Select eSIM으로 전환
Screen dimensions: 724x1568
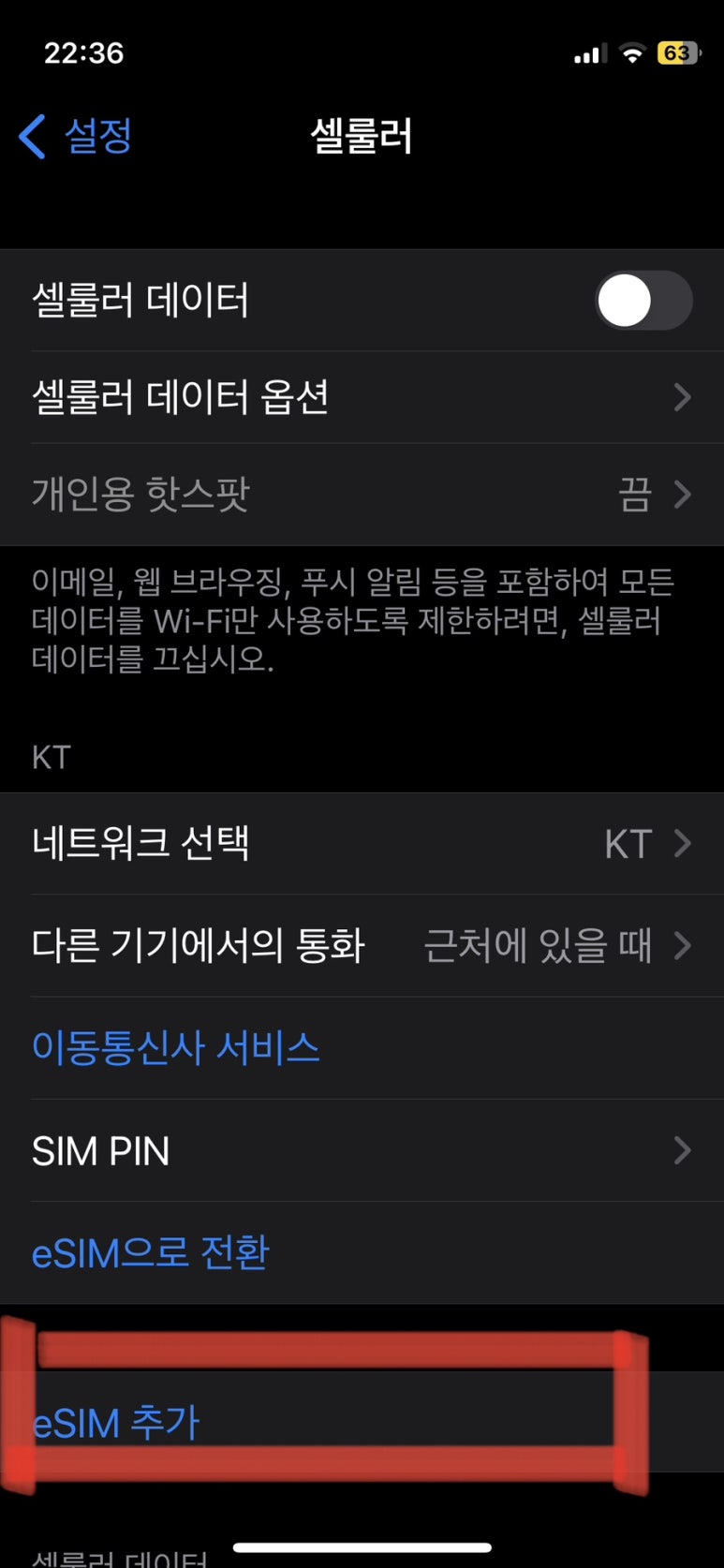pos(151,1252)
